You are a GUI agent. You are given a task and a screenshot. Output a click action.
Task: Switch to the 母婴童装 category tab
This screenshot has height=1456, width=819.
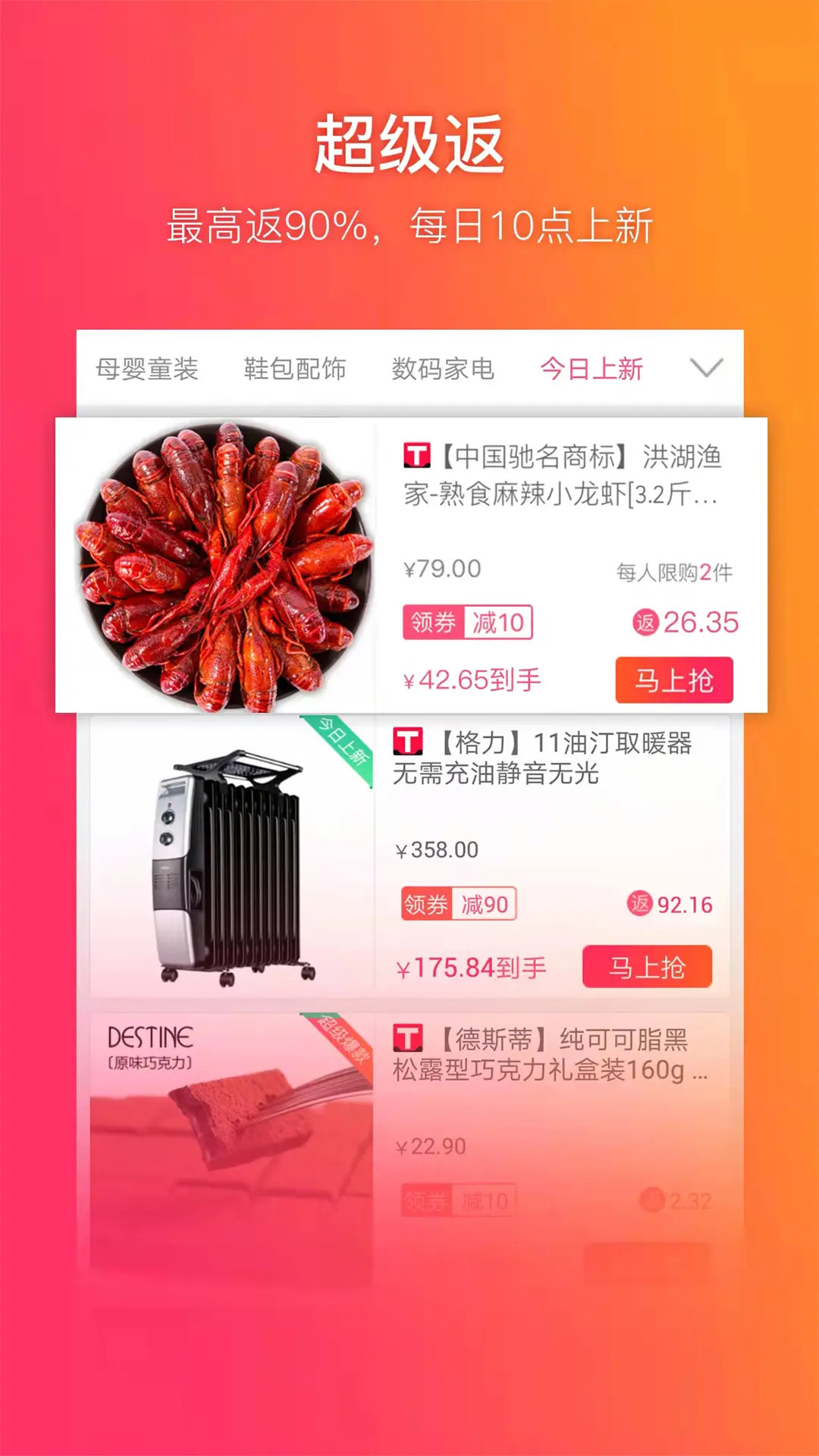coord(149,369)
